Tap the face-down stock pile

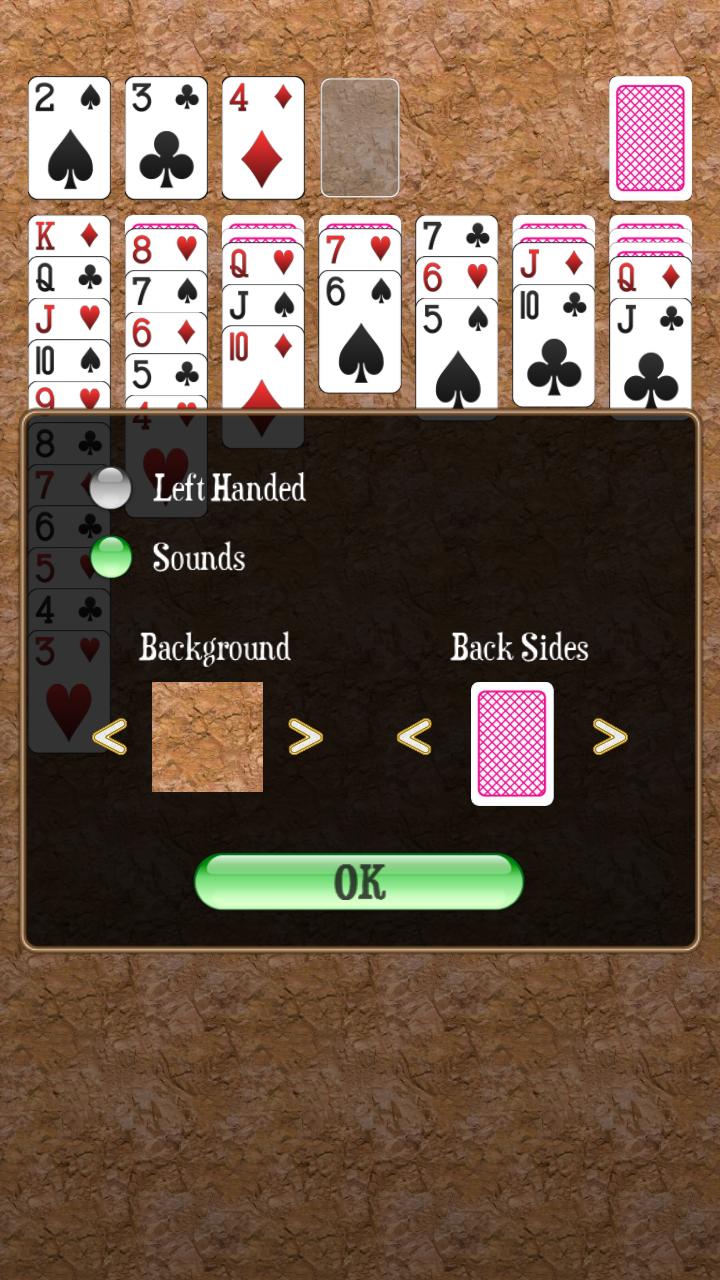click(650, 138)
